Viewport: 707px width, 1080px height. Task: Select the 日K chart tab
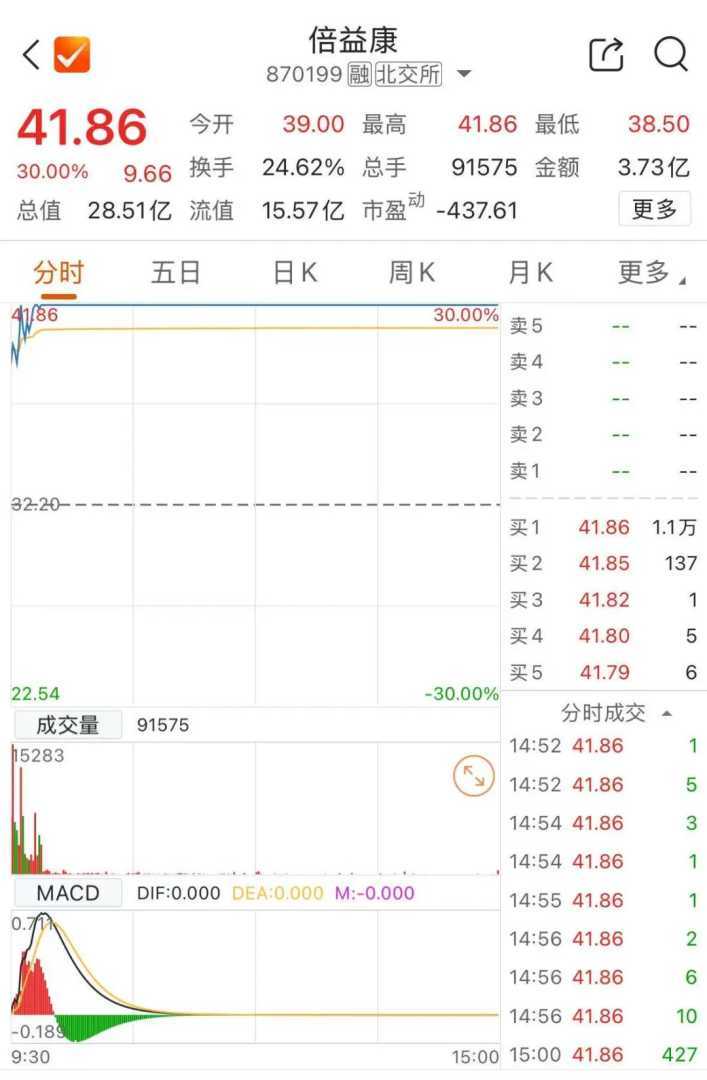295,272
